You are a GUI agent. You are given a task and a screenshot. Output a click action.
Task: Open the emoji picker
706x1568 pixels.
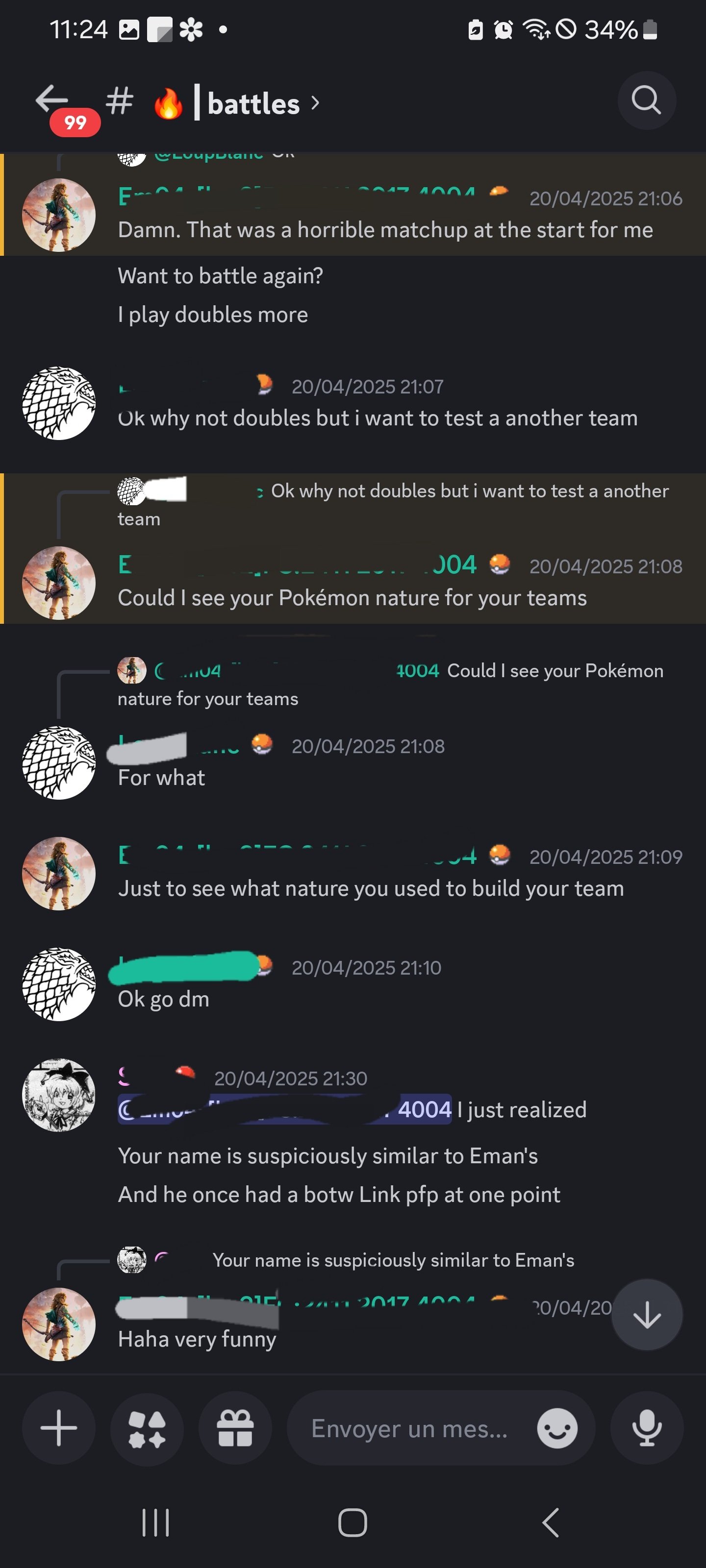click(557, 1428)
